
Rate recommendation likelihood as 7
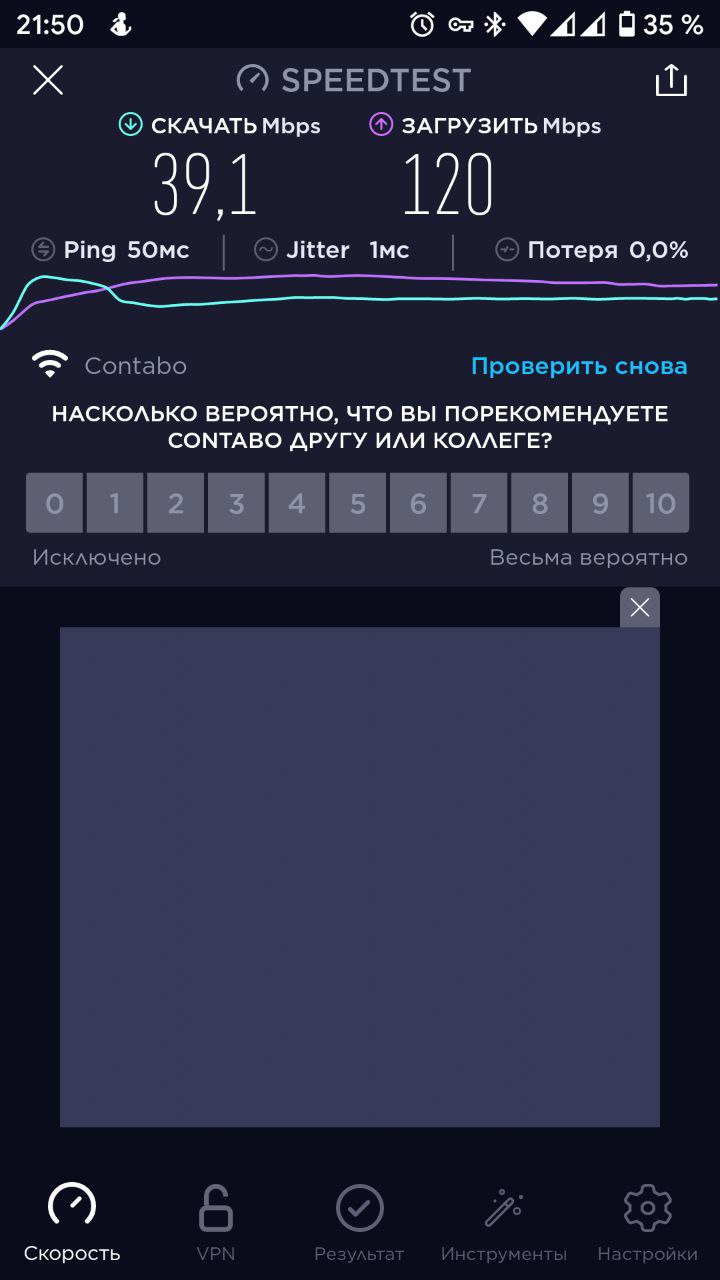[x=479, y=503]
